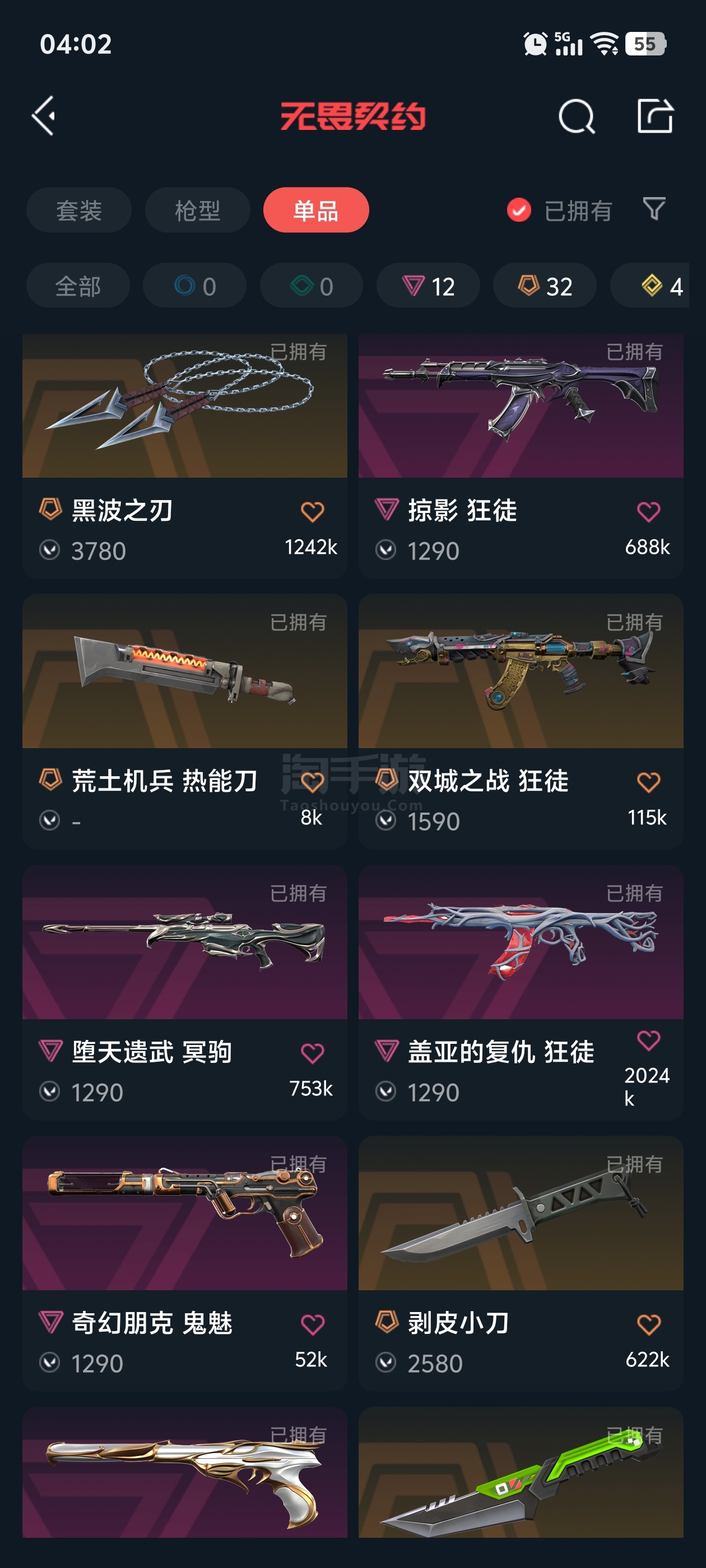This screenshot has width=706, height=1568.
Task: Open the 堕天遗武 冥驹 card
Action: (184, 993)
